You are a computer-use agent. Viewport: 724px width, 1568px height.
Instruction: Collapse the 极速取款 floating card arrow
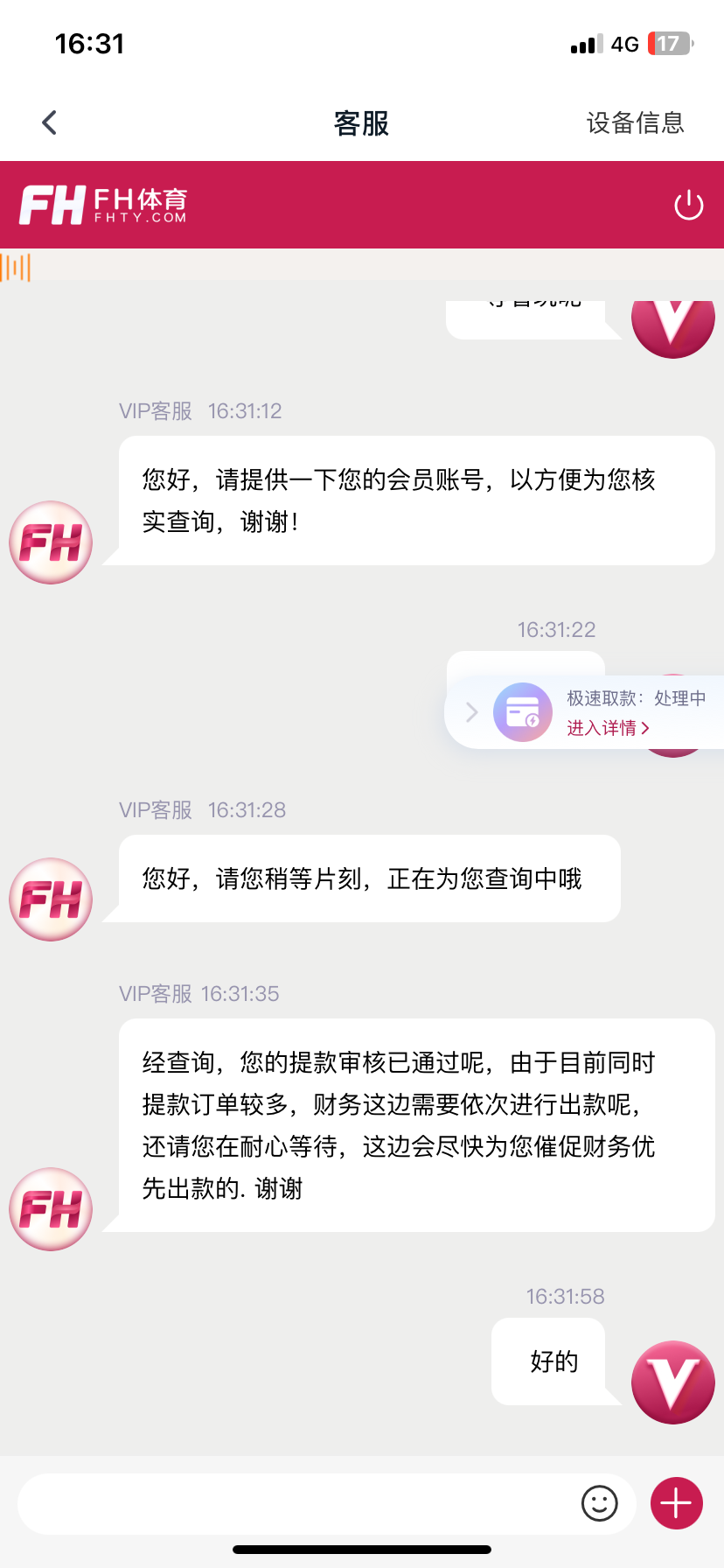point(472,712)
